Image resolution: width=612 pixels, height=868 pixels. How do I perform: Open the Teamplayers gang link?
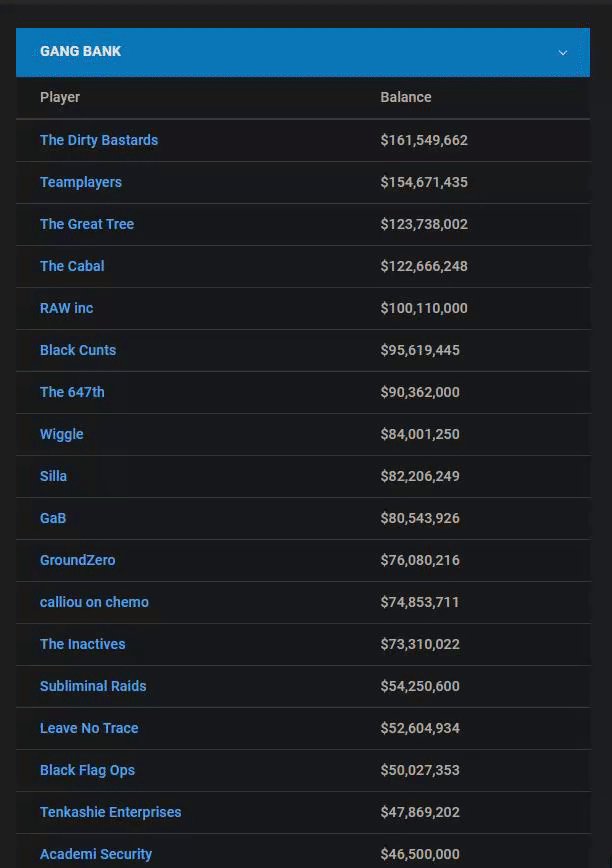[81, 182]
